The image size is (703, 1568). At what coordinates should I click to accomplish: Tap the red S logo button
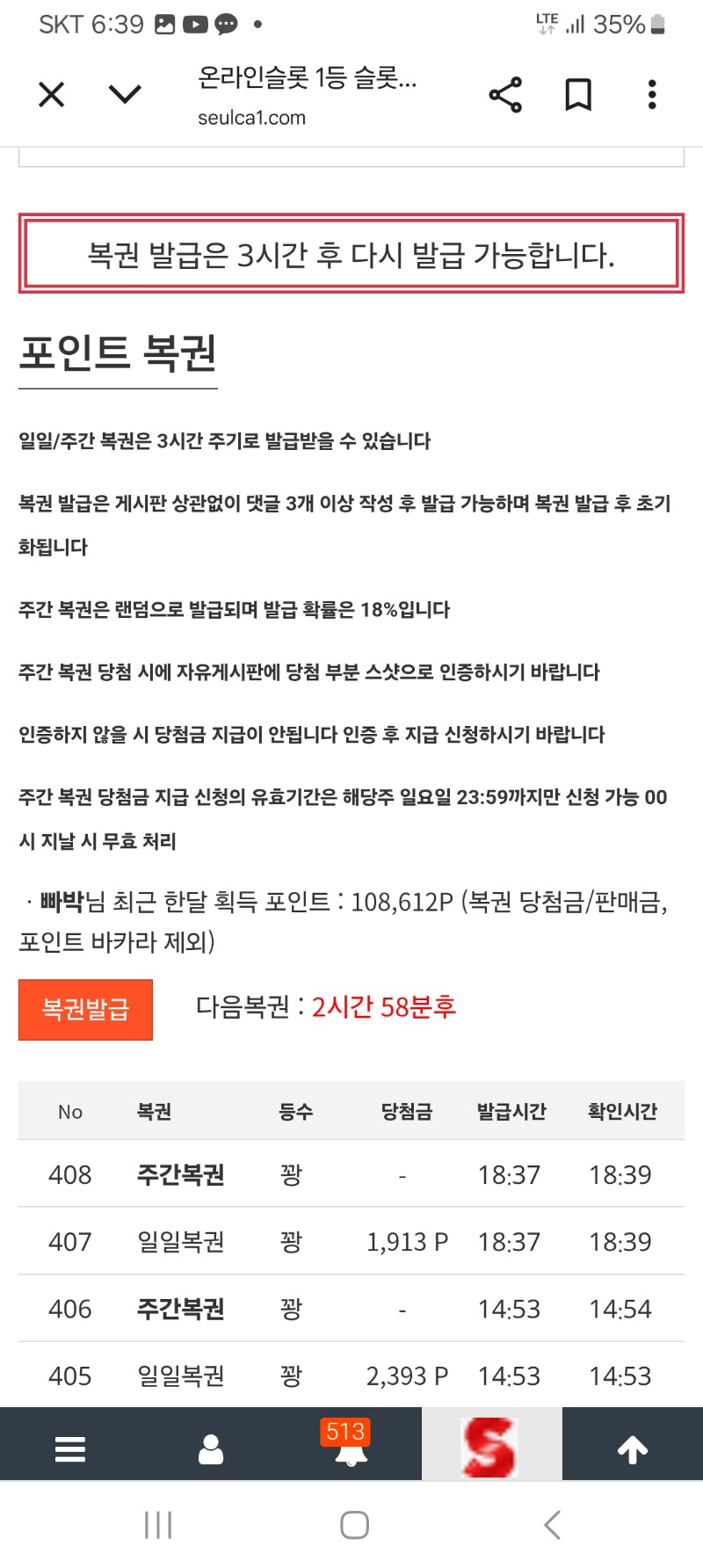pos(491,1447)
